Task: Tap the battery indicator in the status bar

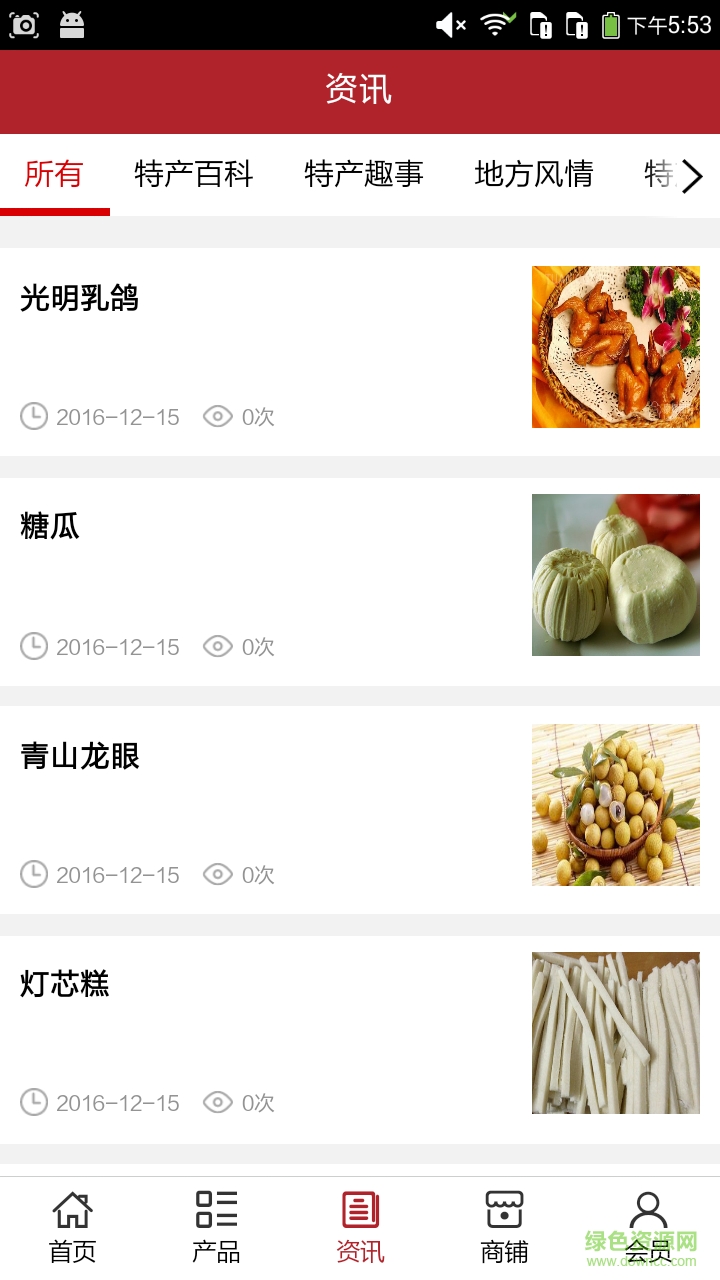Action: coord(611,24)
